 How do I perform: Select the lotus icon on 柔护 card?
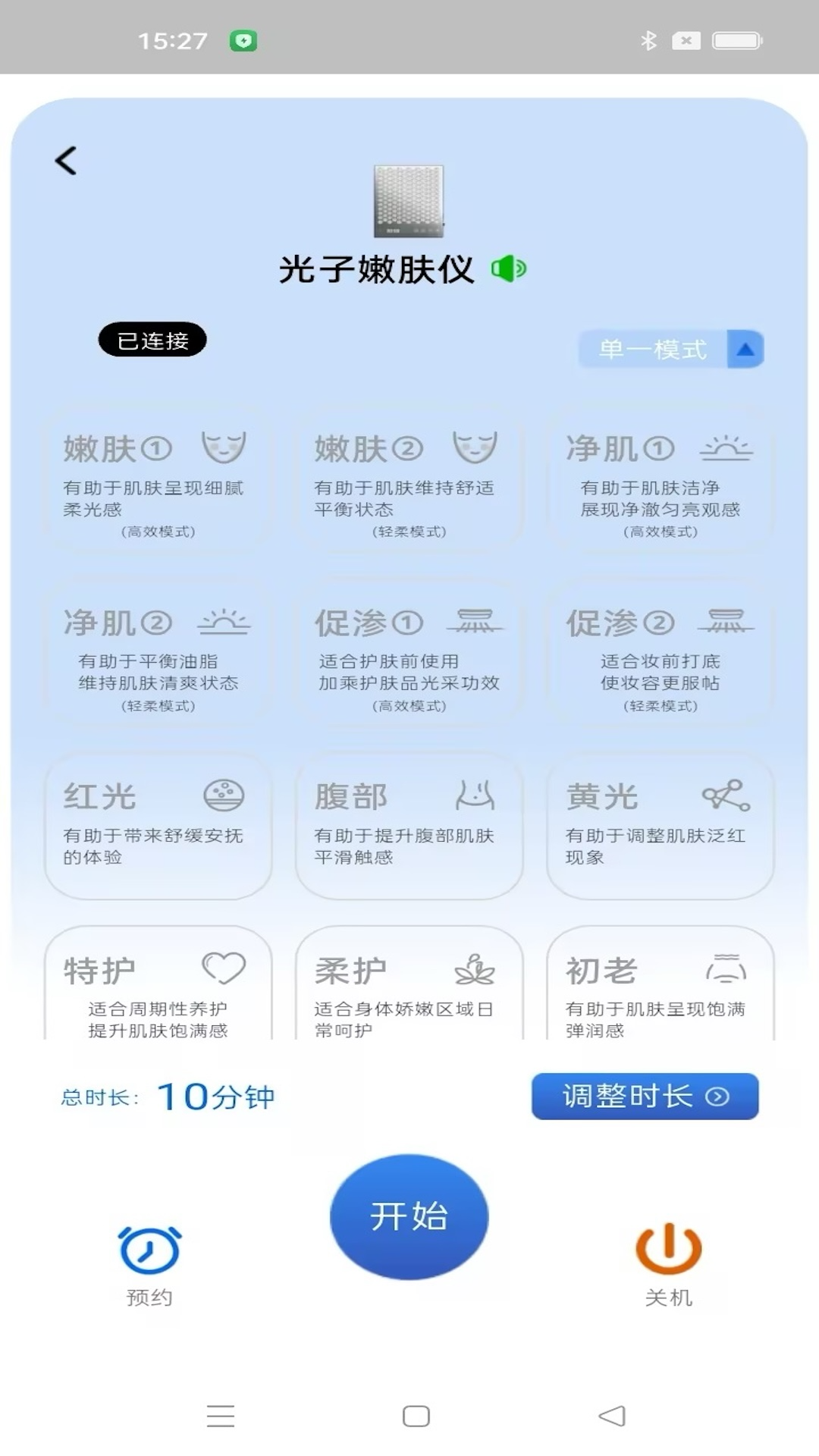point(474,967)
